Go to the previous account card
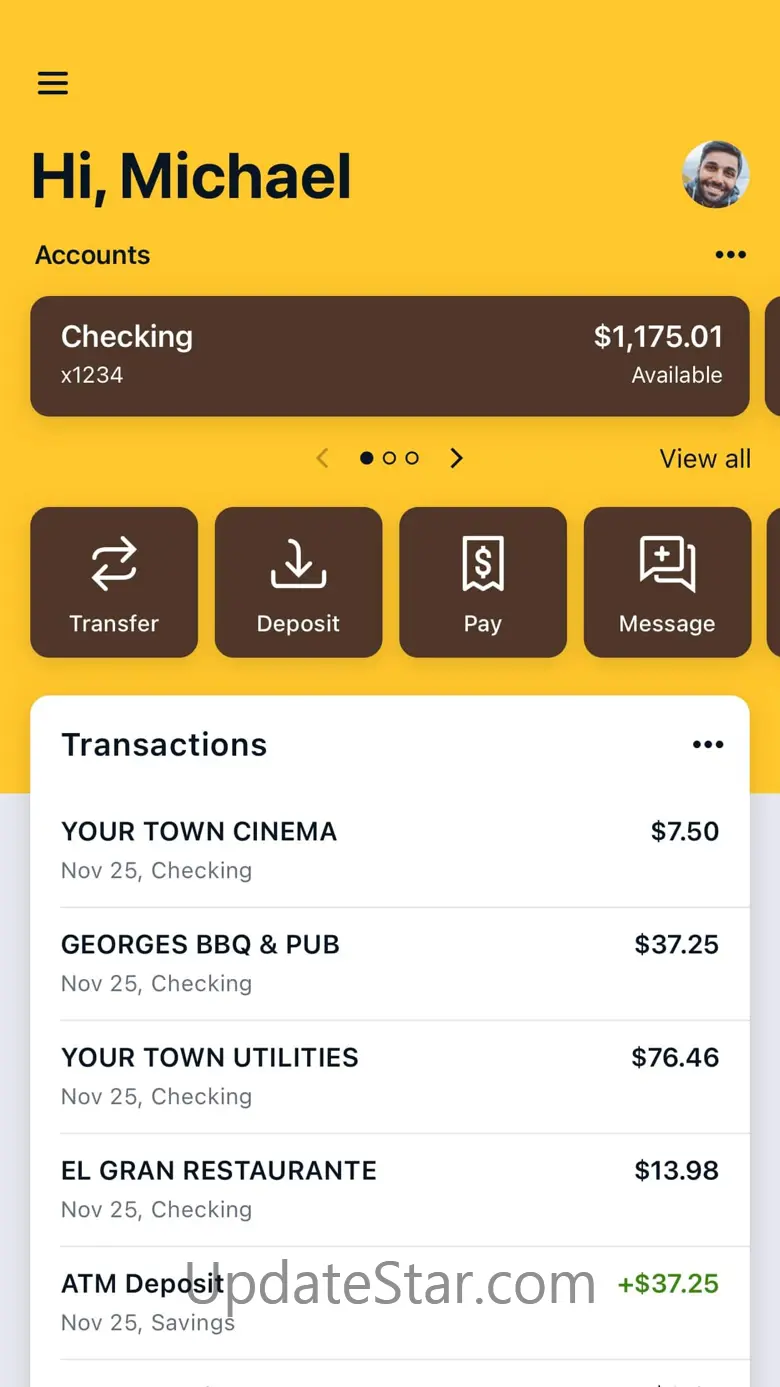The width and height of the screenshot is (780, 1387). click(322, 458)
